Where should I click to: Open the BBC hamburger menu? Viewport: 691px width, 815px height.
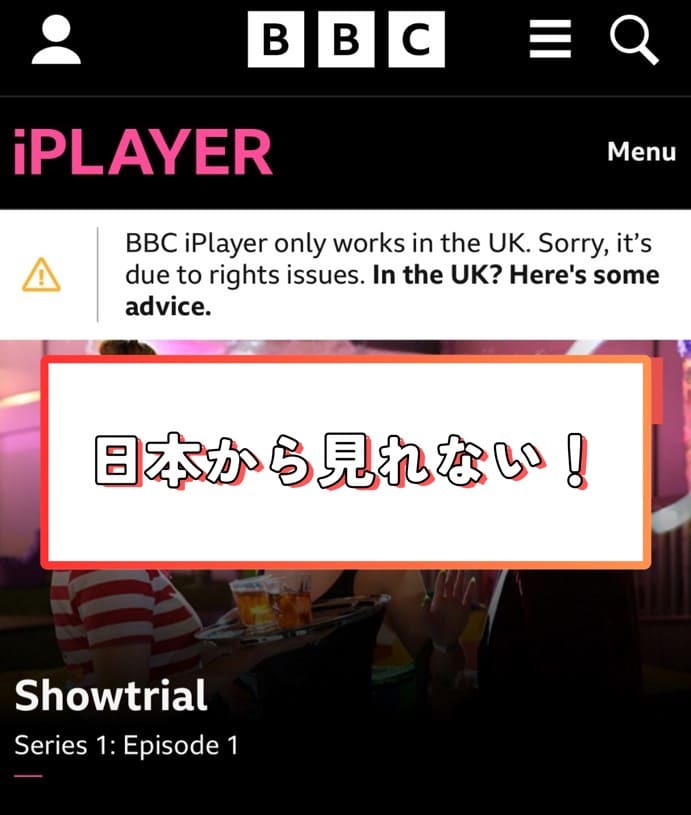click(550, 41)
